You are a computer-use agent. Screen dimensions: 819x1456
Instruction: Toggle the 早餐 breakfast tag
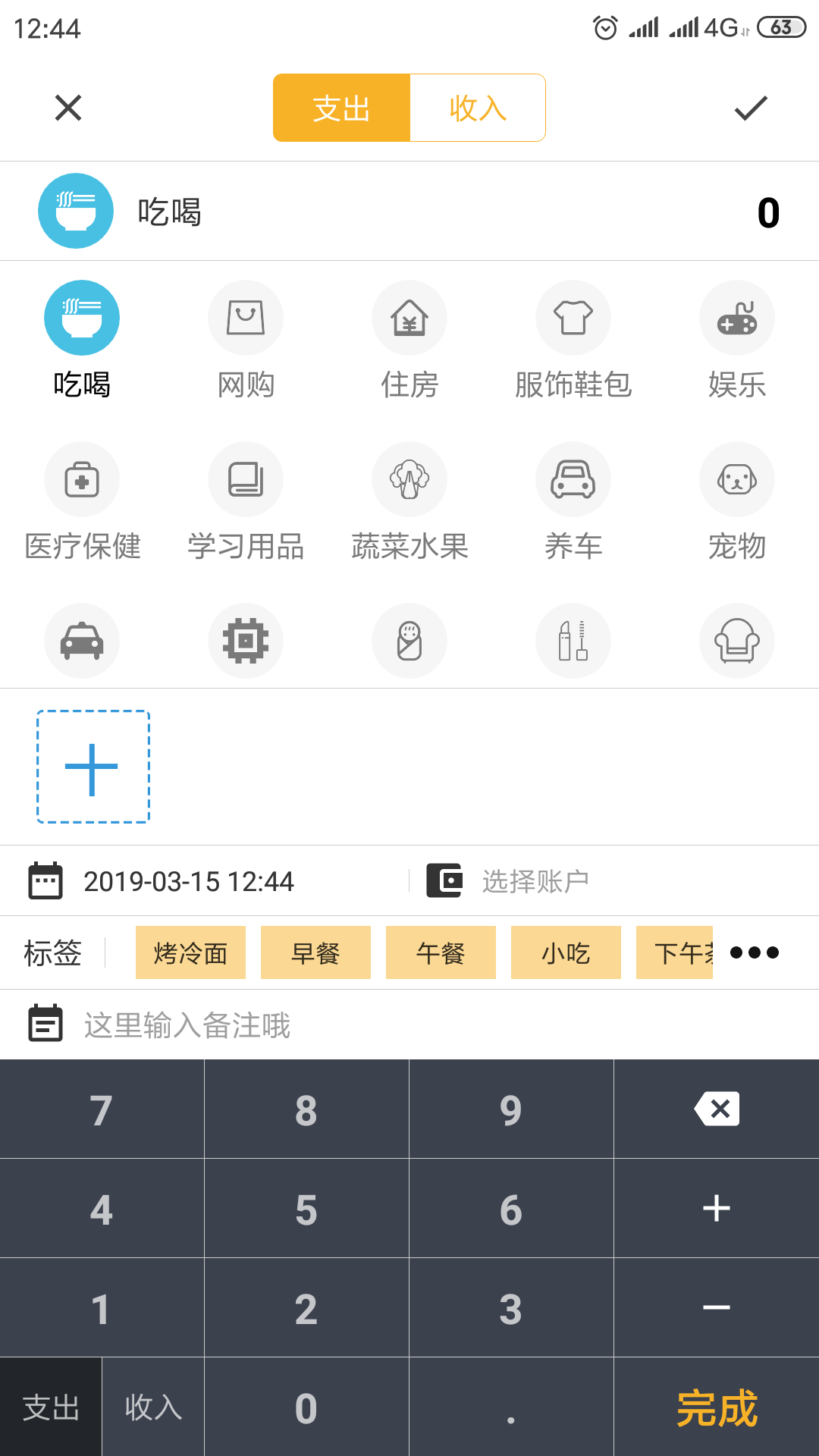pyautogui.click(x=315, y=952)
